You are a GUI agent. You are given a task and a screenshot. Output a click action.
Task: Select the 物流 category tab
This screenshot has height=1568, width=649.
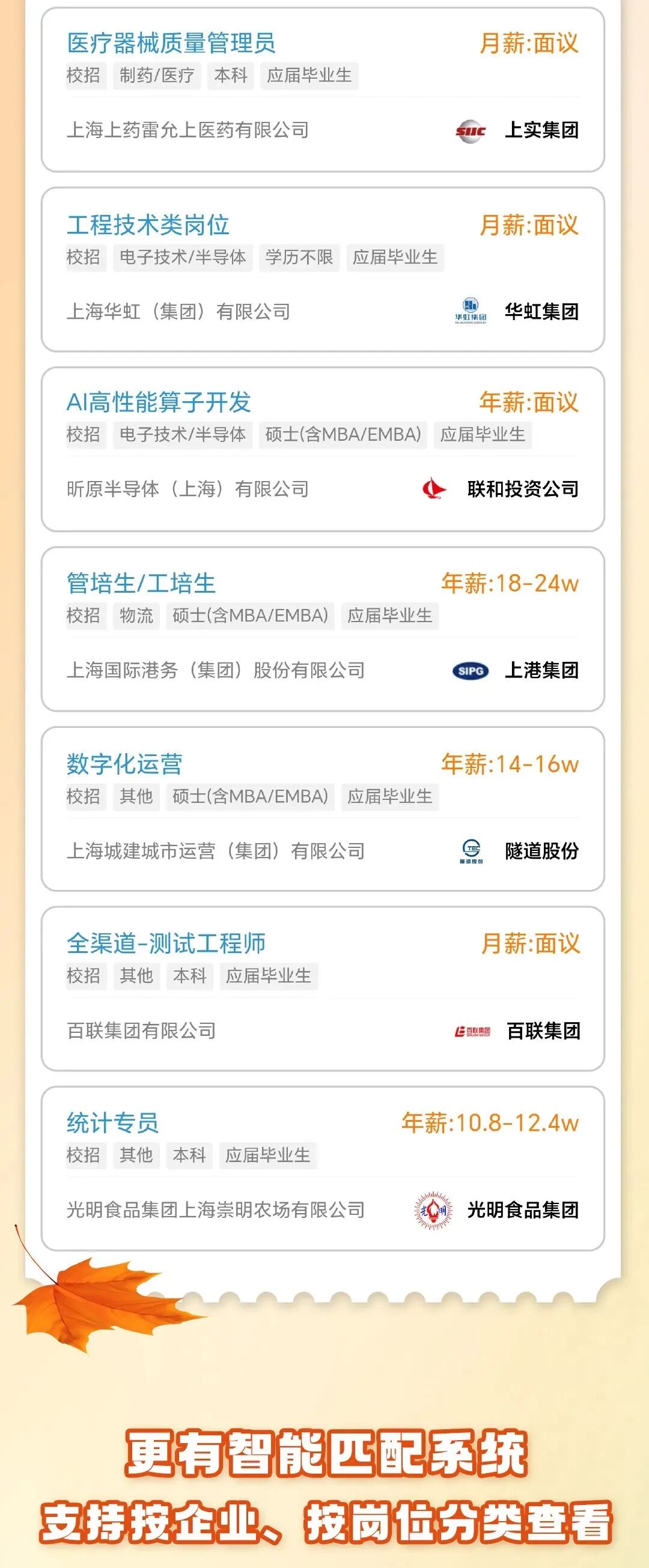tap(137, 616)
